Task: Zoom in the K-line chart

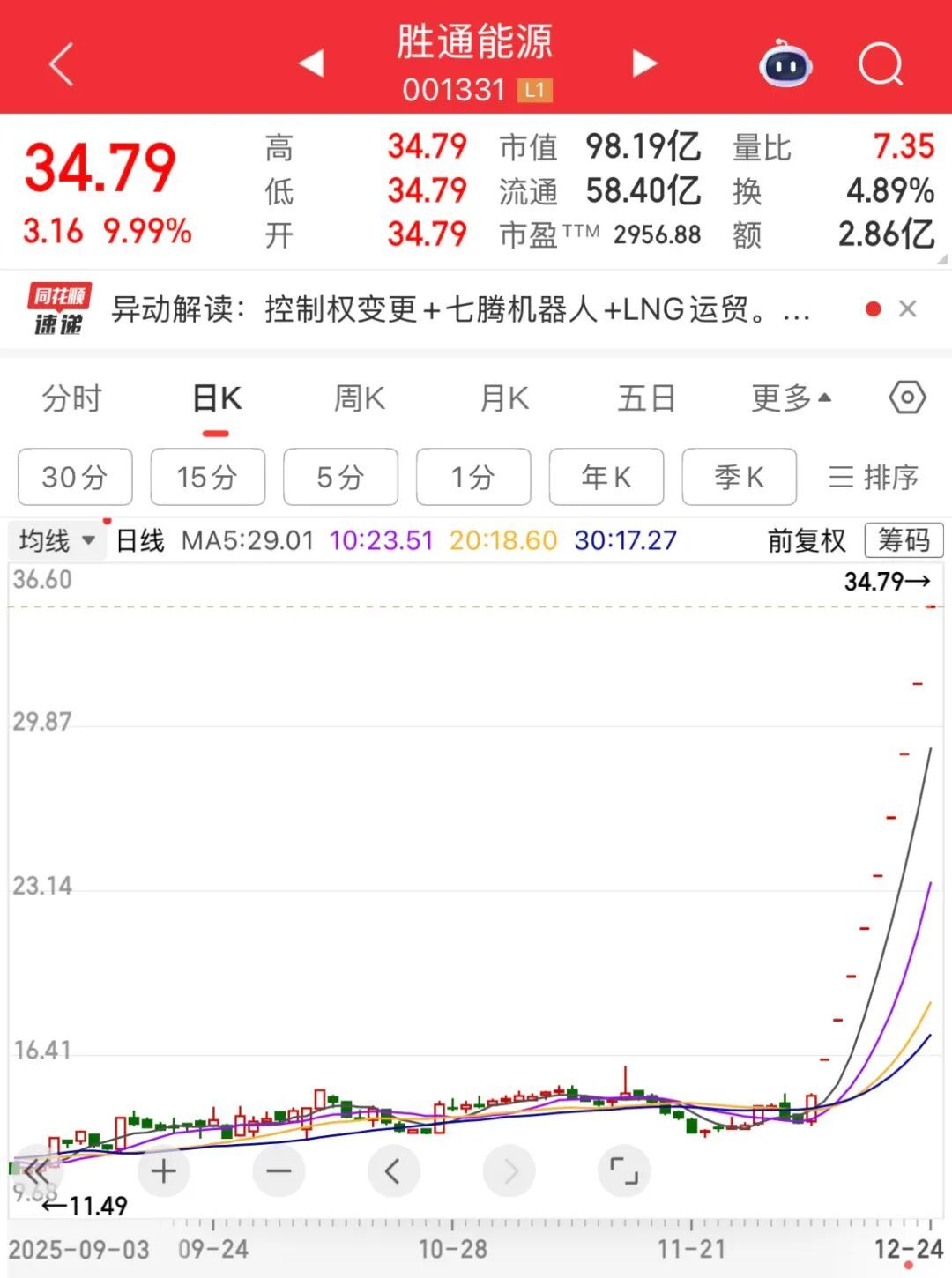Action: (164, 1171)
